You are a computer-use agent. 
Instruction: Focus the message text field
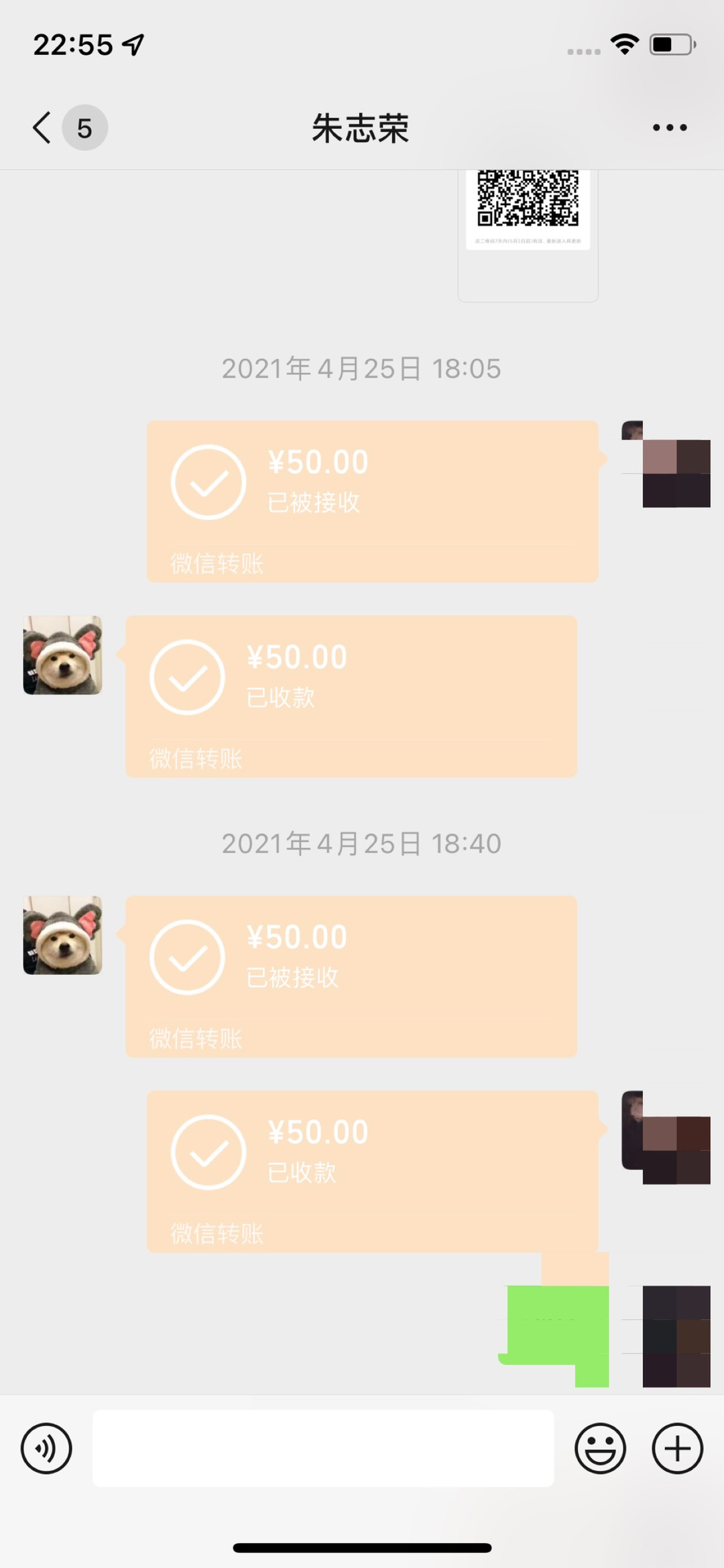[323, 1448]
